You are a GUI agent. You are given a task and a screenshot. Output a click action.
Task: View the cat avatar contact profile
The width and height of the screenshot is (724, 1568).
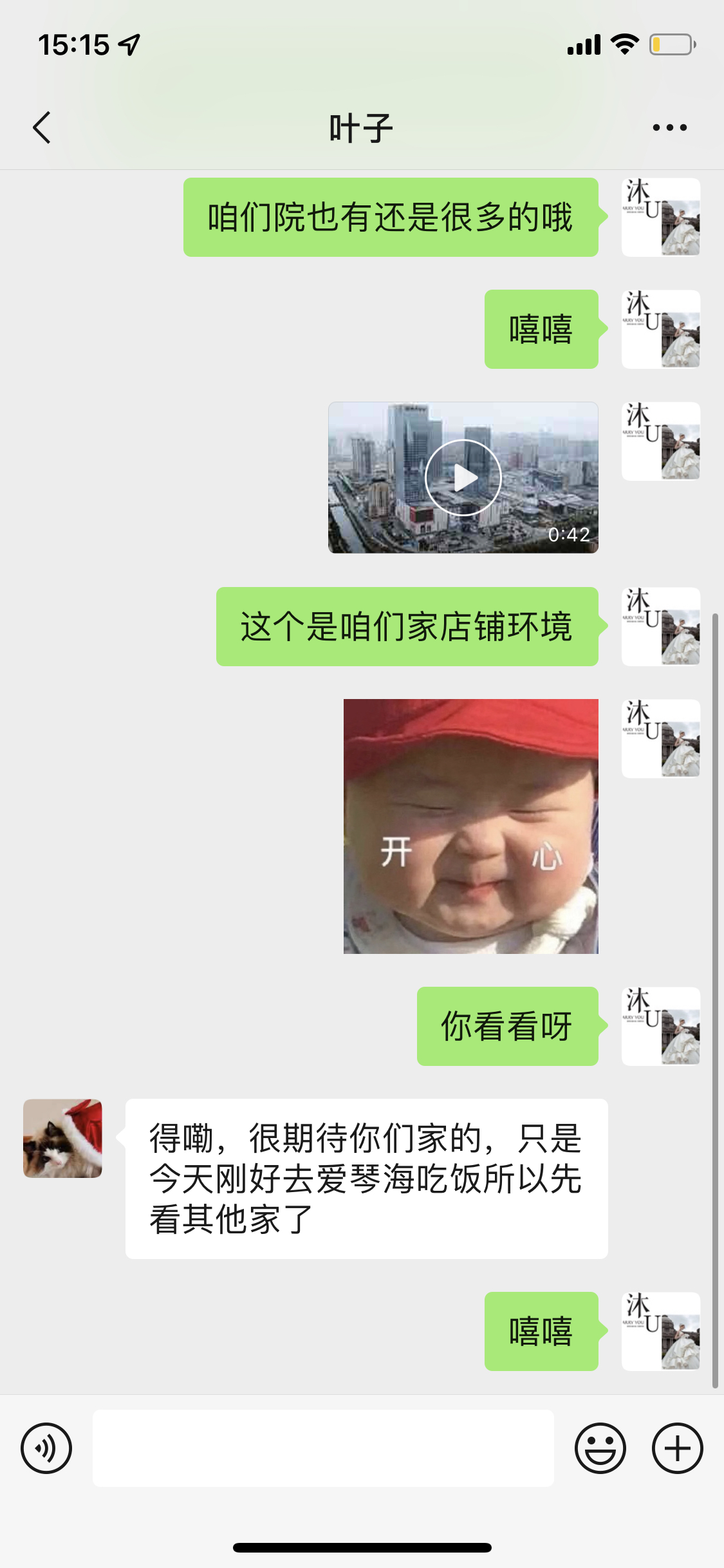click(62, 1139)
